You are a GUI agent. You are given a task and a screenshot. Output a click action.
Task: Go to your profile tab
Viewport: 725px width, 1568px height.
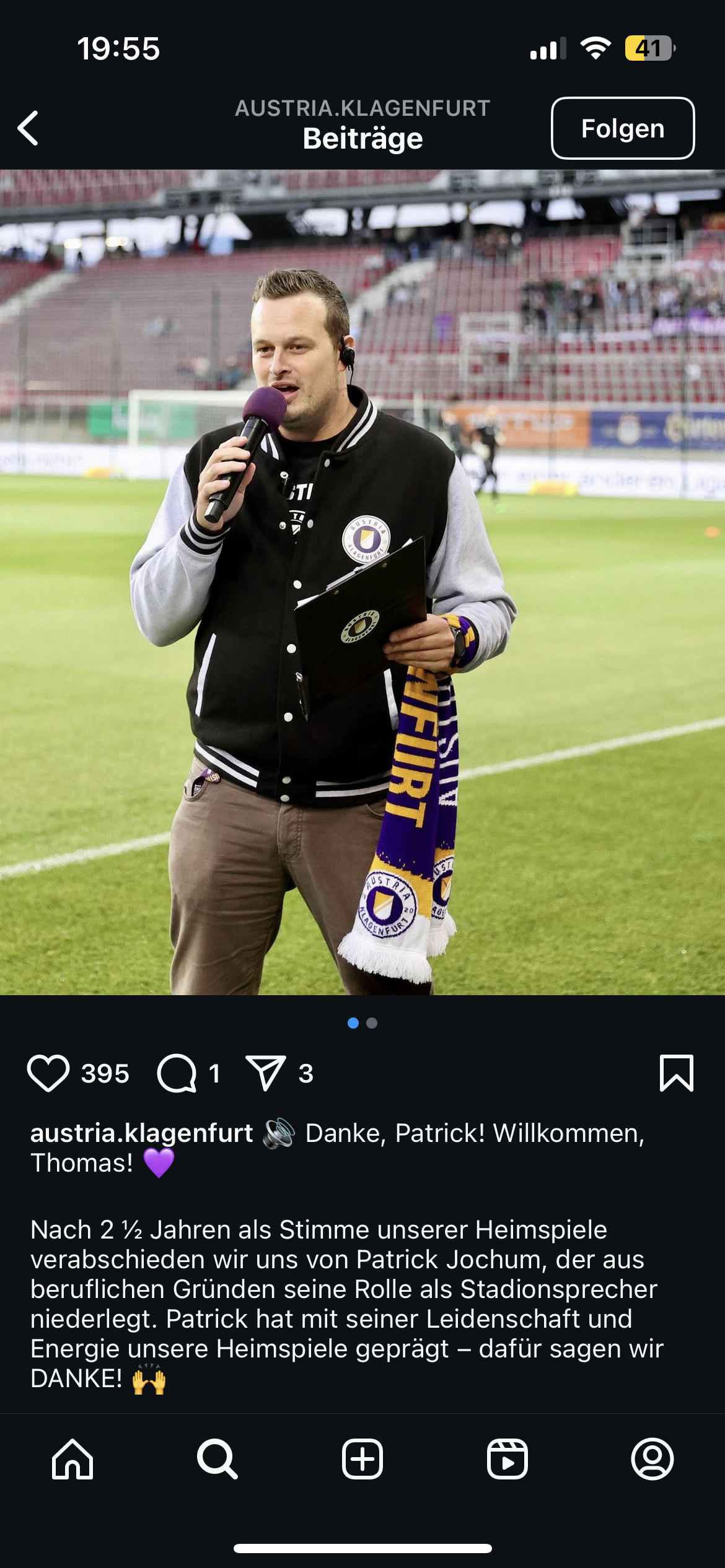[652, 1459]
